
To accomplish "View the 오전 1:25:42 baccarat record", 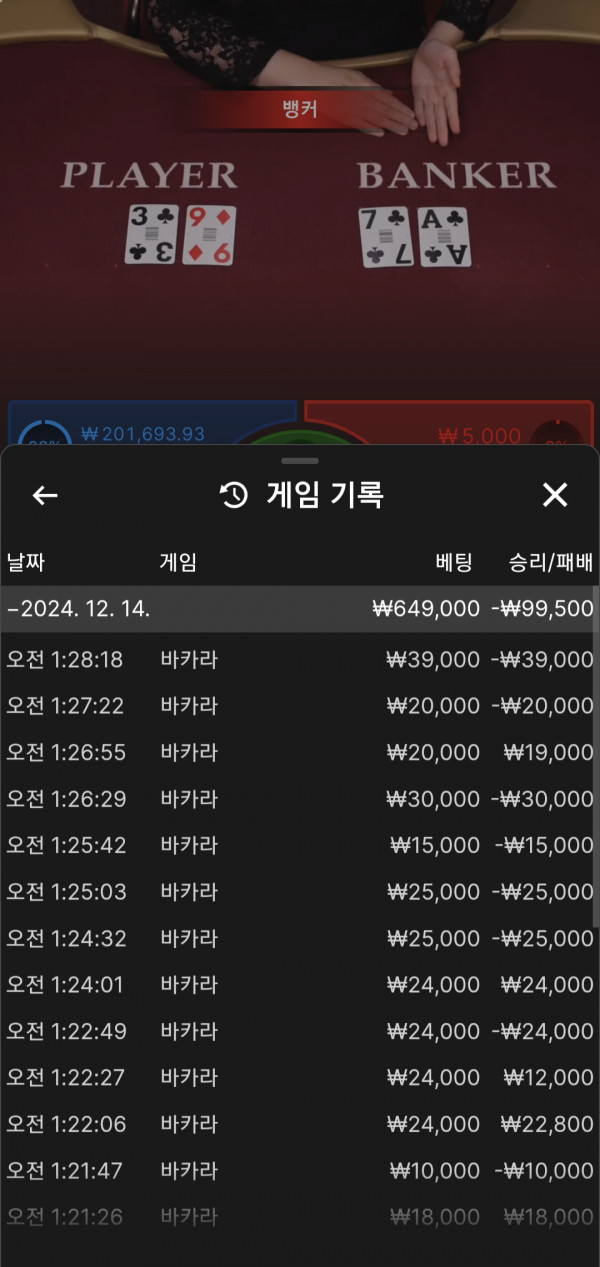I will pyautogui.click(x=298, y=845).
